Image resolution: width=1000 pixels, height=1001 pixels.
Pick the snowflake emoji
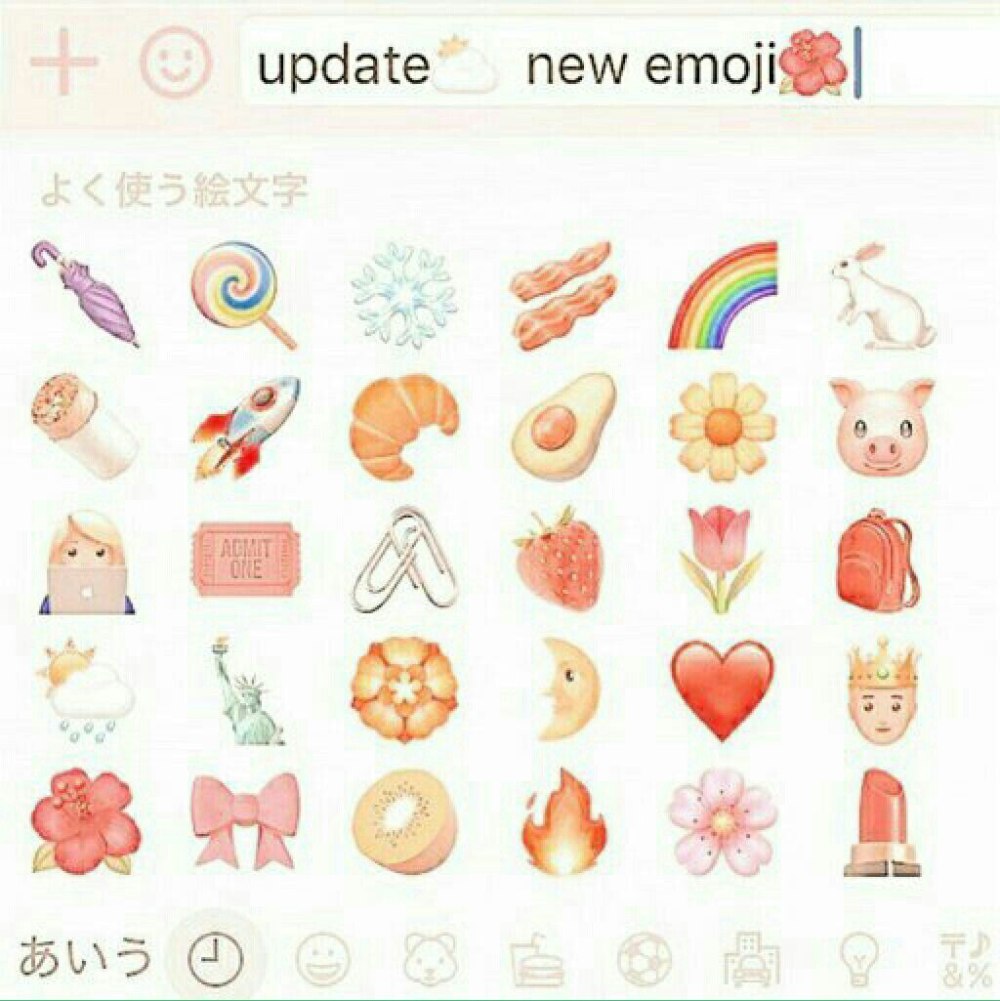point(404,295)
